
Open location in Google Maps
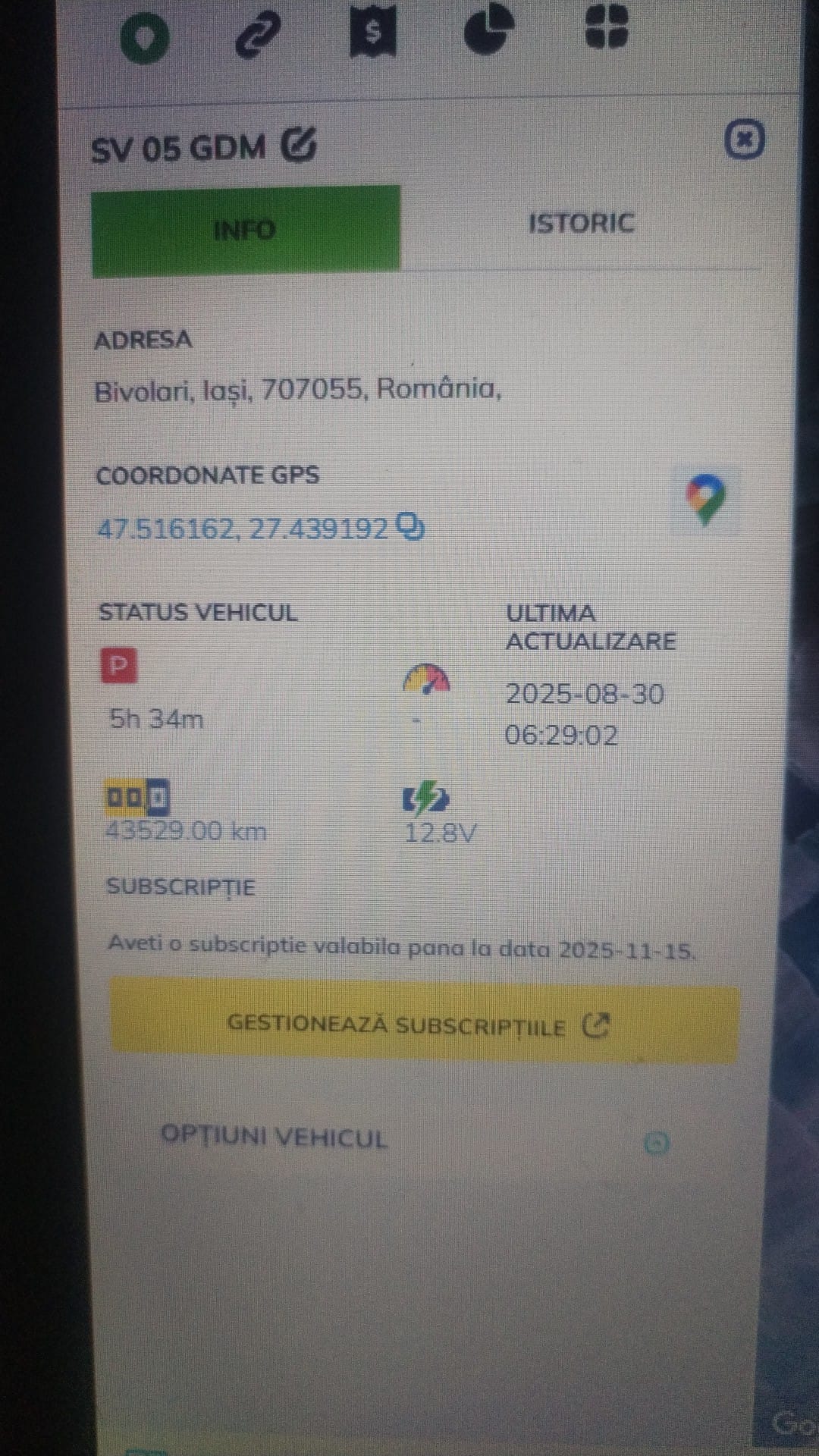706,500
